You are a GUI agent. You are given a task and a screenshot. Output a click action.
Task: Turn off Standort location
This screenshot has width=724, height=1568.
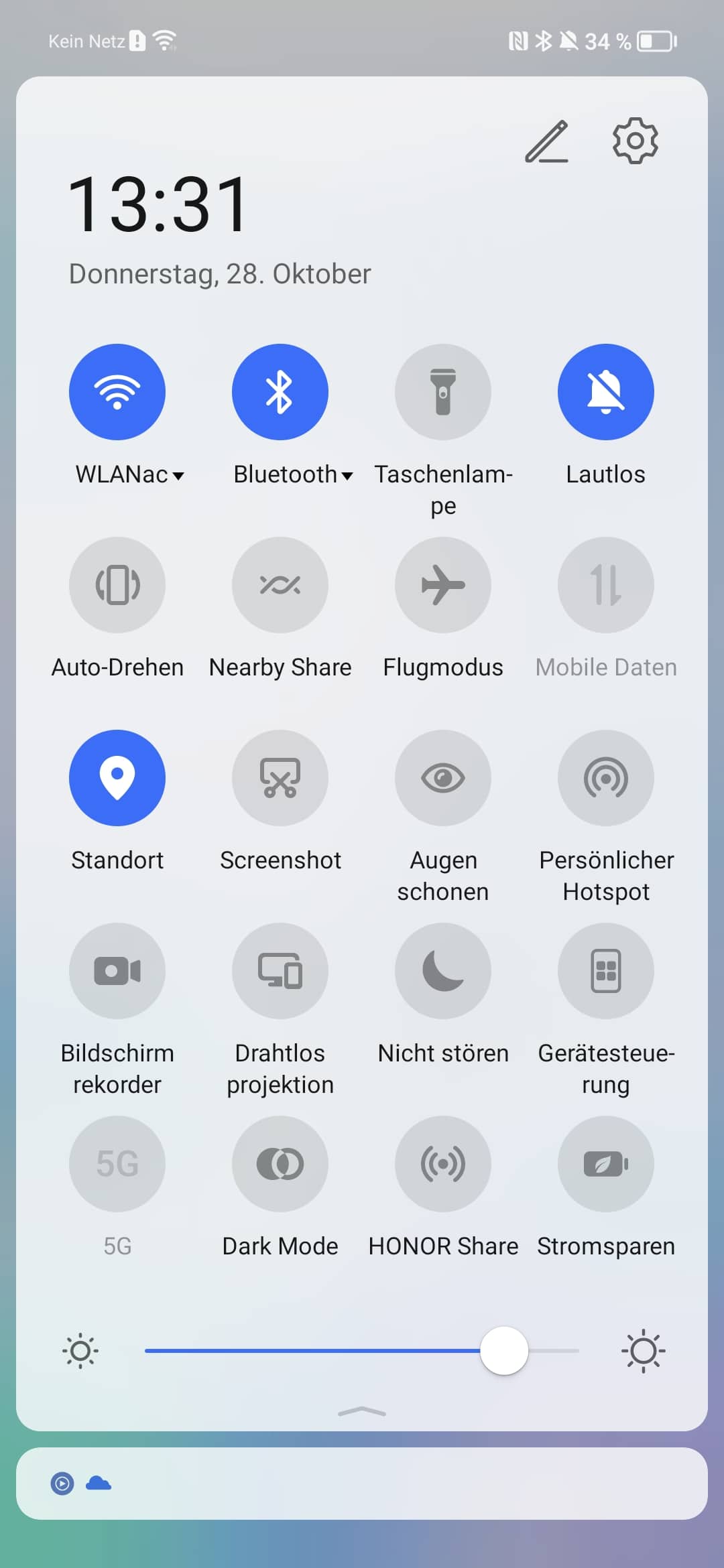point(117,778)
